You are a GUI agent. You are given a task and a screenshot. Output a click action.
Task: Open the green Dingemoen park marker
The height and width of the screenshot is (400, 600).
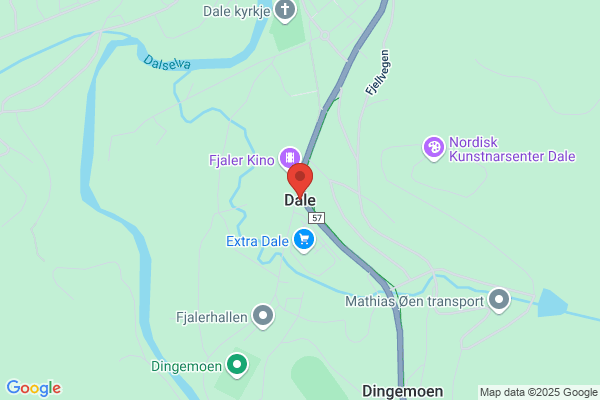pos(237,365)
